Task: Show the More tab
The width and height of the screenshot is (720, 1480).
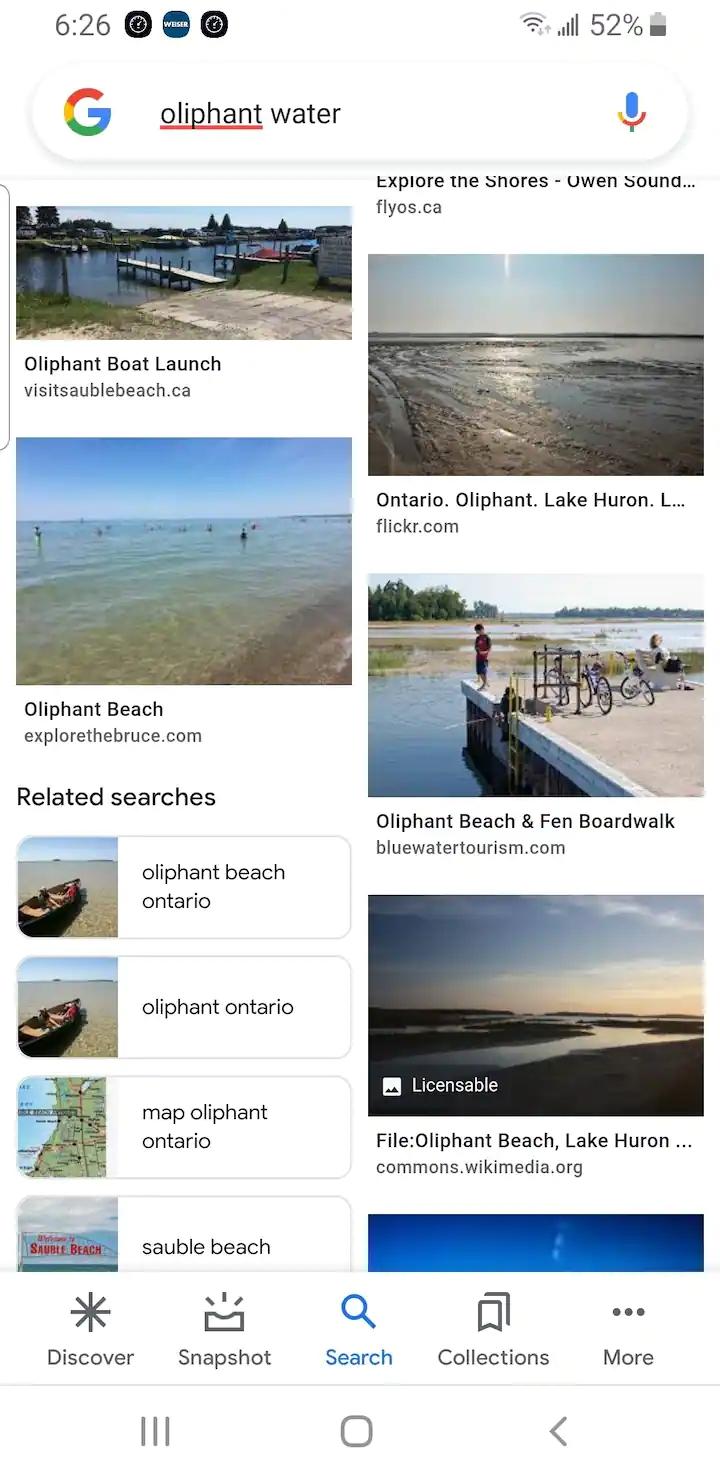Action: [x=628, y=1330]
